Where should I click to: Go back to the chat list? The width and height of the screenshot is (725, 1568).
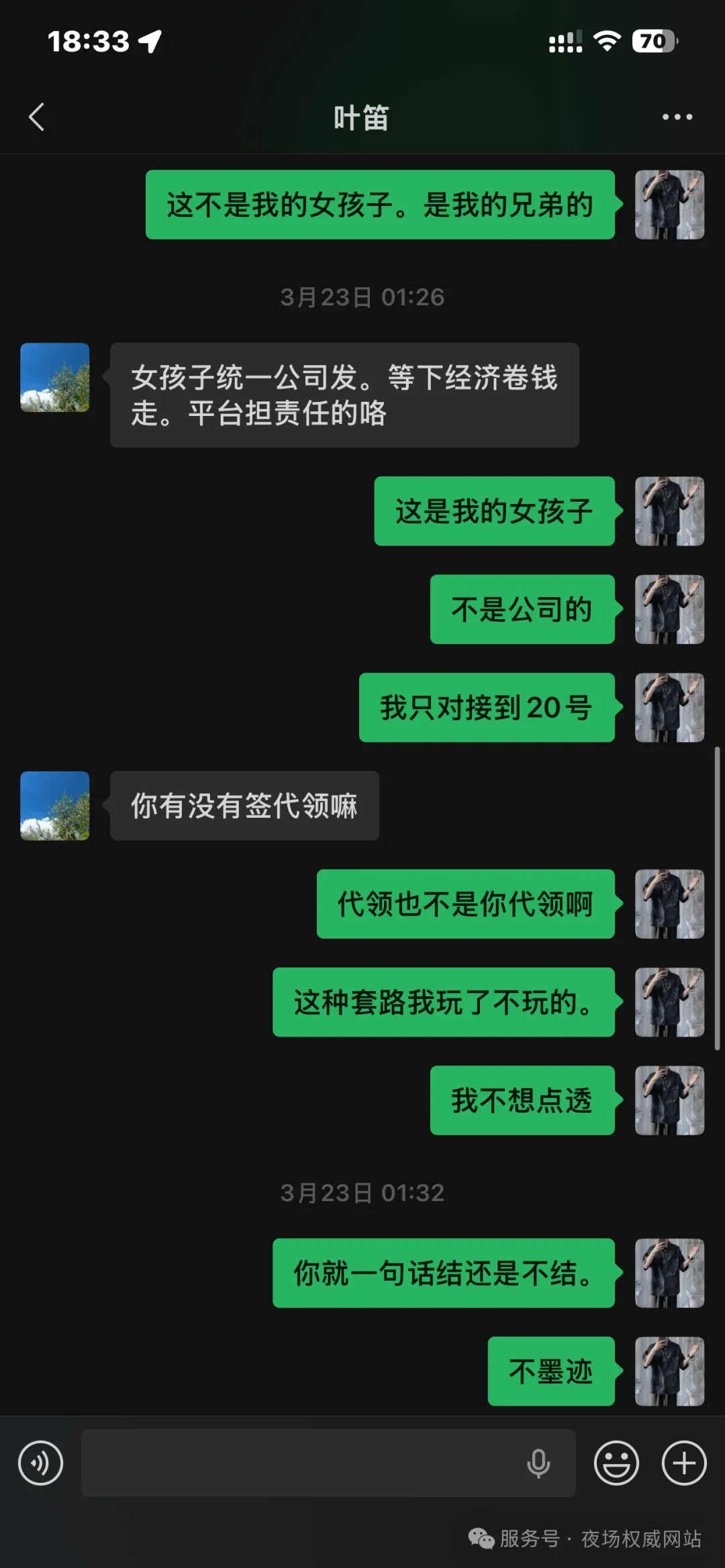[x=37, y=117]
